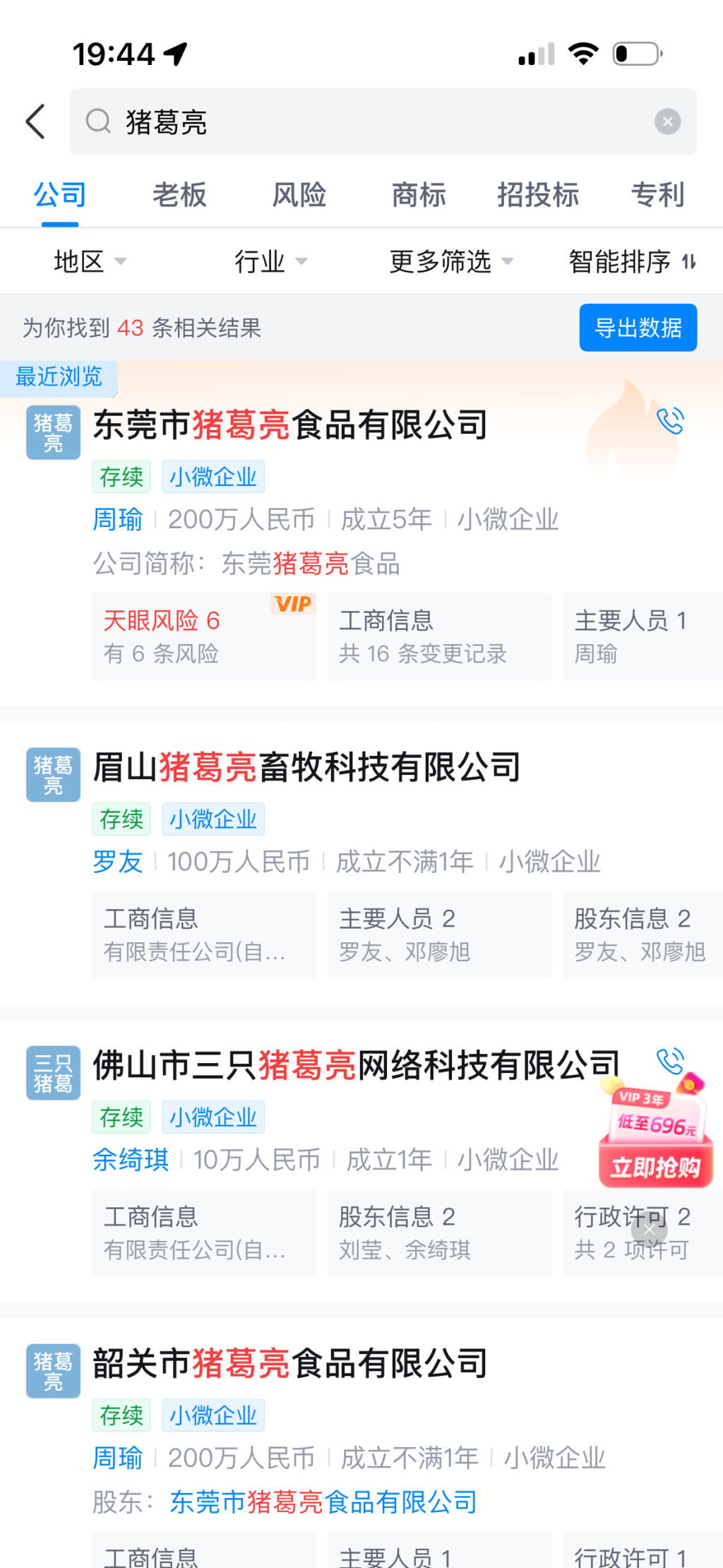
Task: Tap the back arrow to return
Action: point(36,121)
